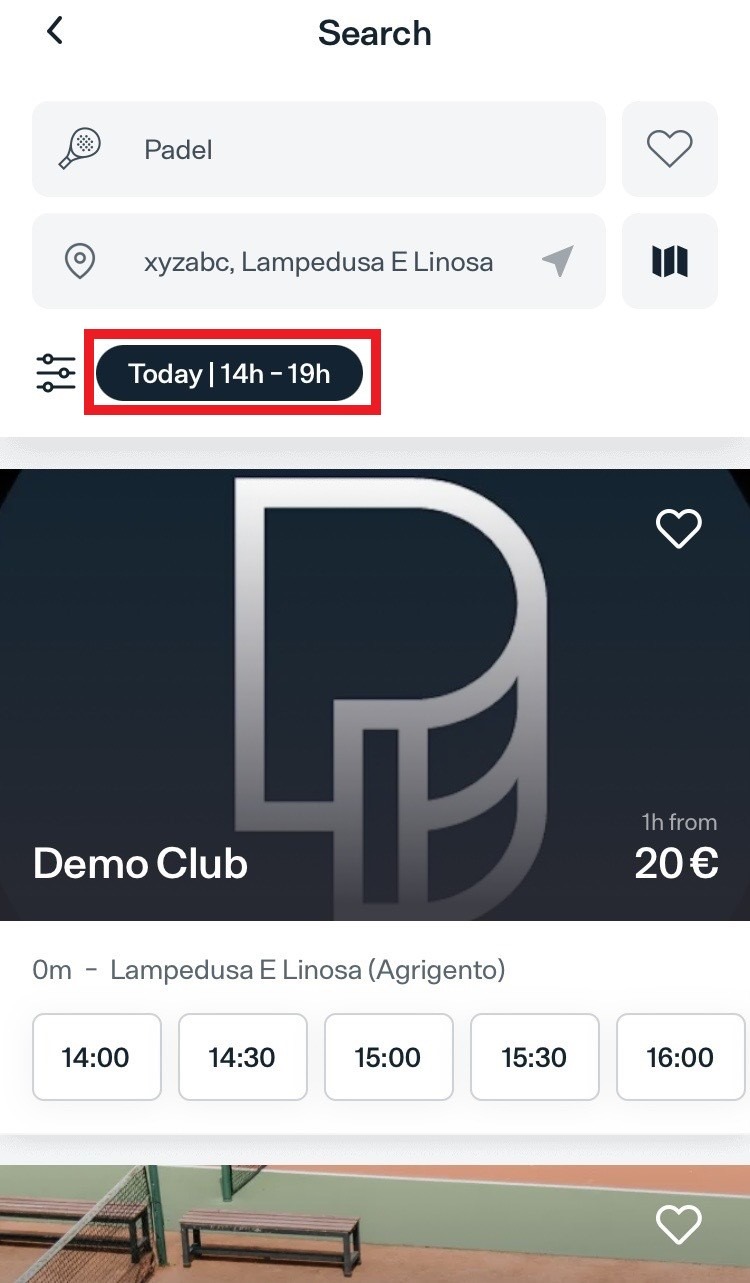The width and height of the screenshot is (750, 1283).
Task: Open the filters sliders icon
Action: tap(56, 373)
